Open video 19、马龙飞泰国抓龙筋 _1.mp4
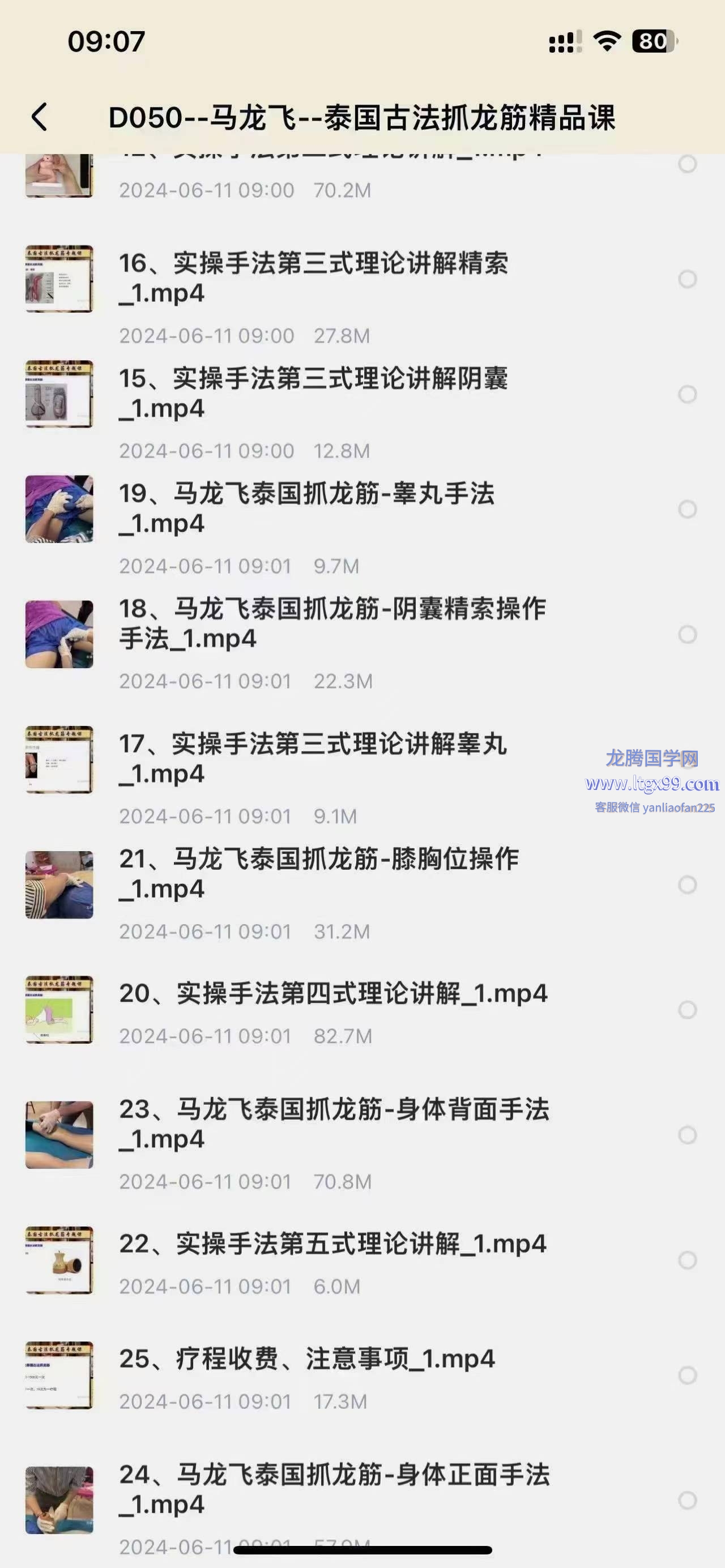Screen dimensions: 725x1568 click(x=308, y=509)
